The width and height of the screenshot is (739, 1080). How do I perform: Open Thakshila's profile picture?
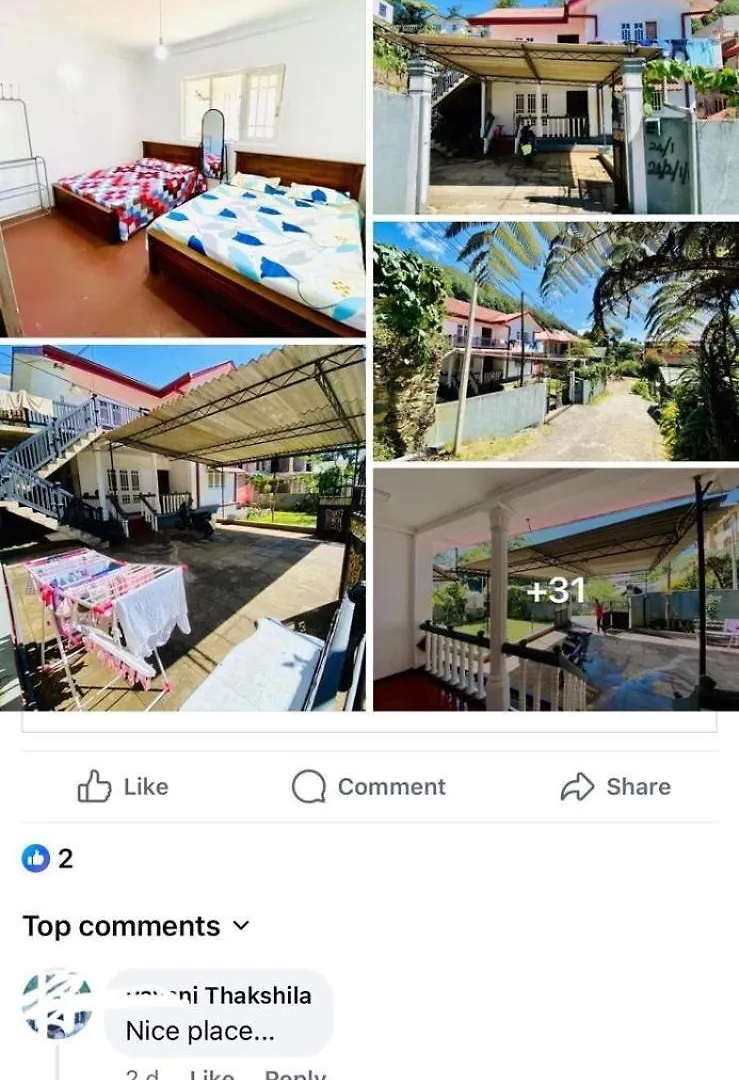tap(57, 1005)
